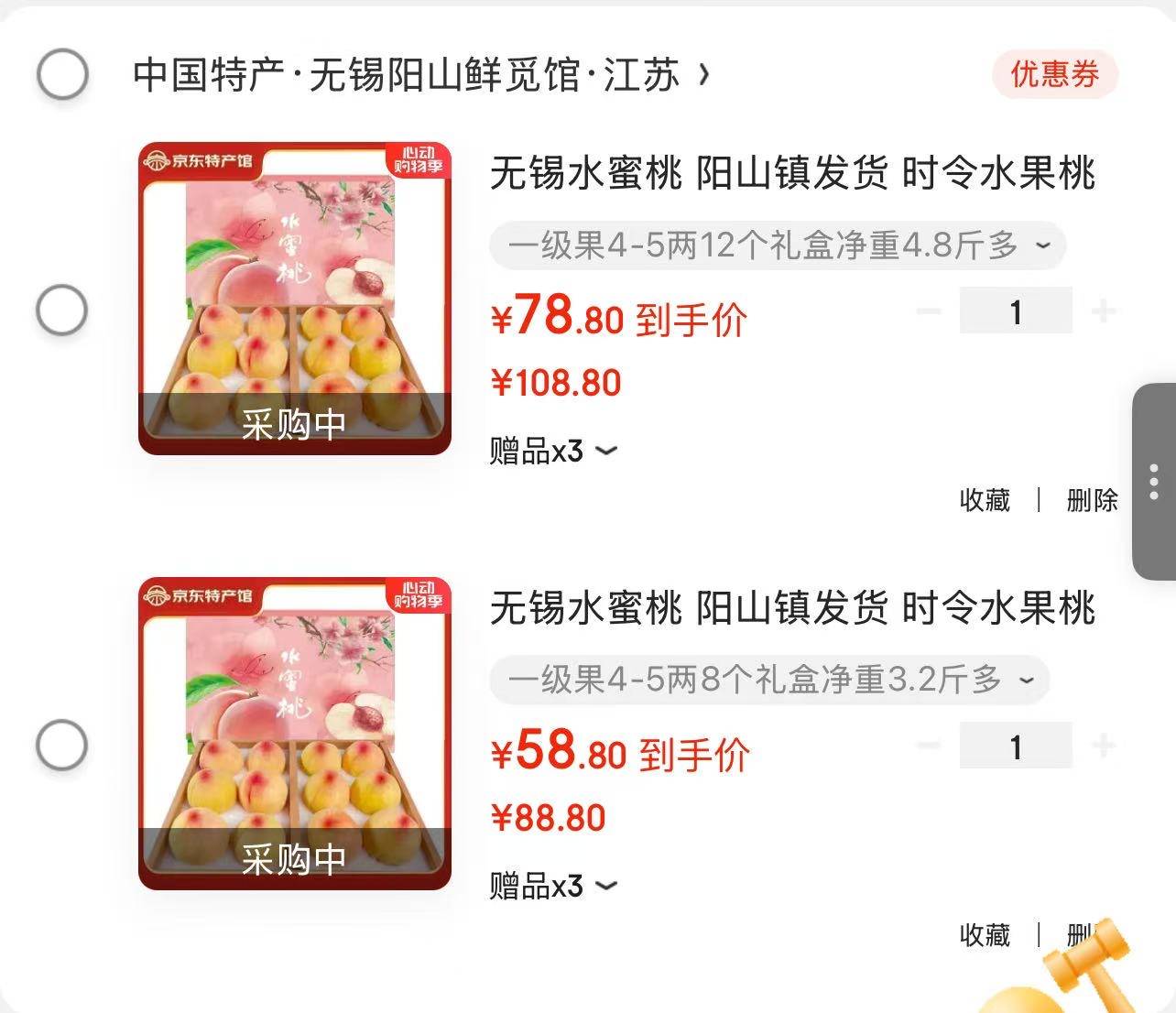
Task: Open the 优惠券 coupon button
Action: pos(1054,74)
